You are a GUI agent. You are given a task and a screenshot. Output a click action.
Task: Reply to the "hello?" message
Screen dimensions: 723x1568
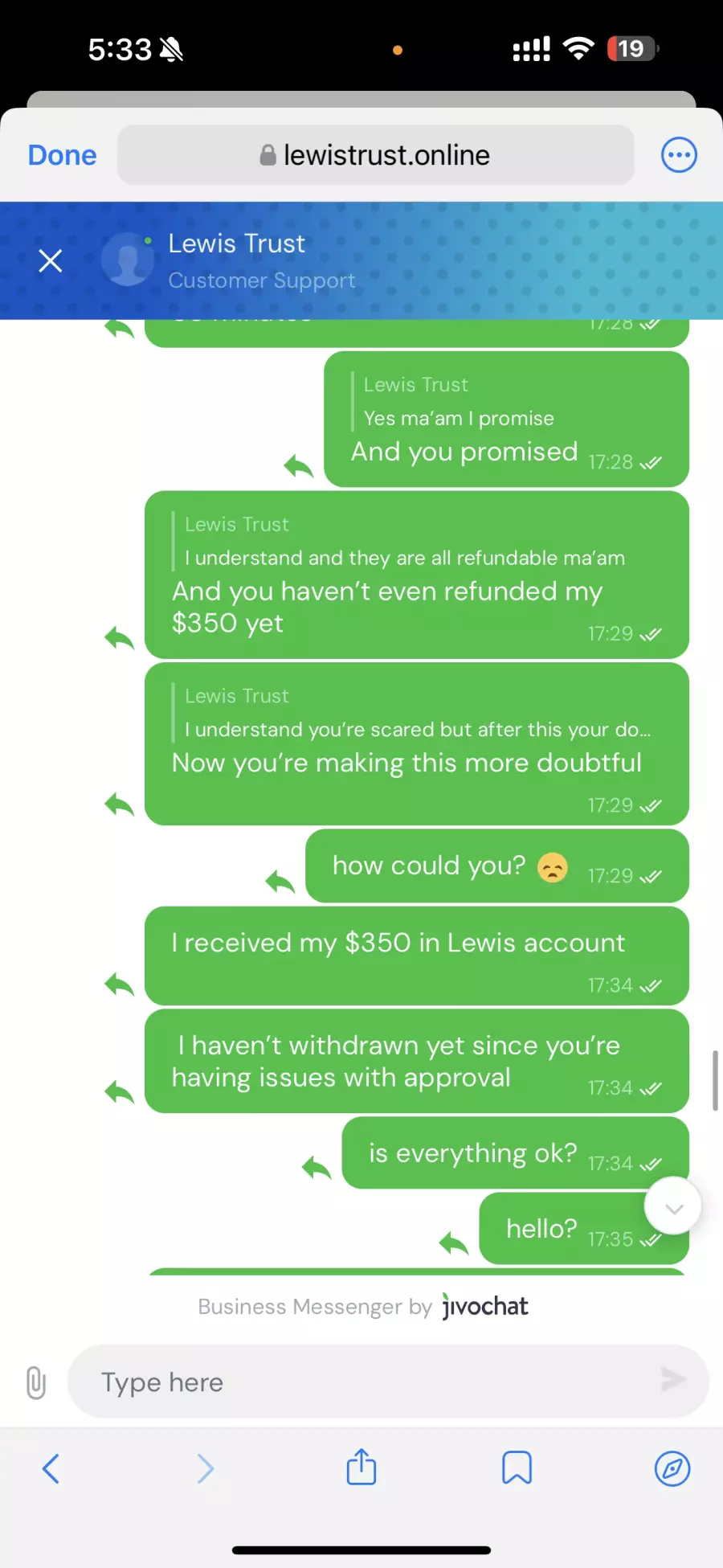454,1243
